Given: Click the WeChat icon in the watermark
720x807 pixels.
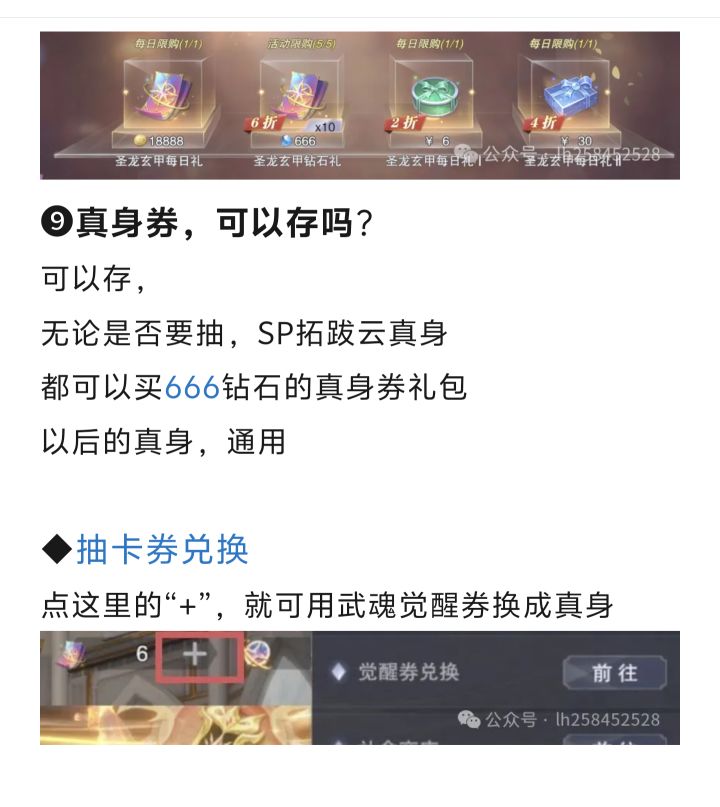Looking at the screenshot, I should [x=466, y=716].
